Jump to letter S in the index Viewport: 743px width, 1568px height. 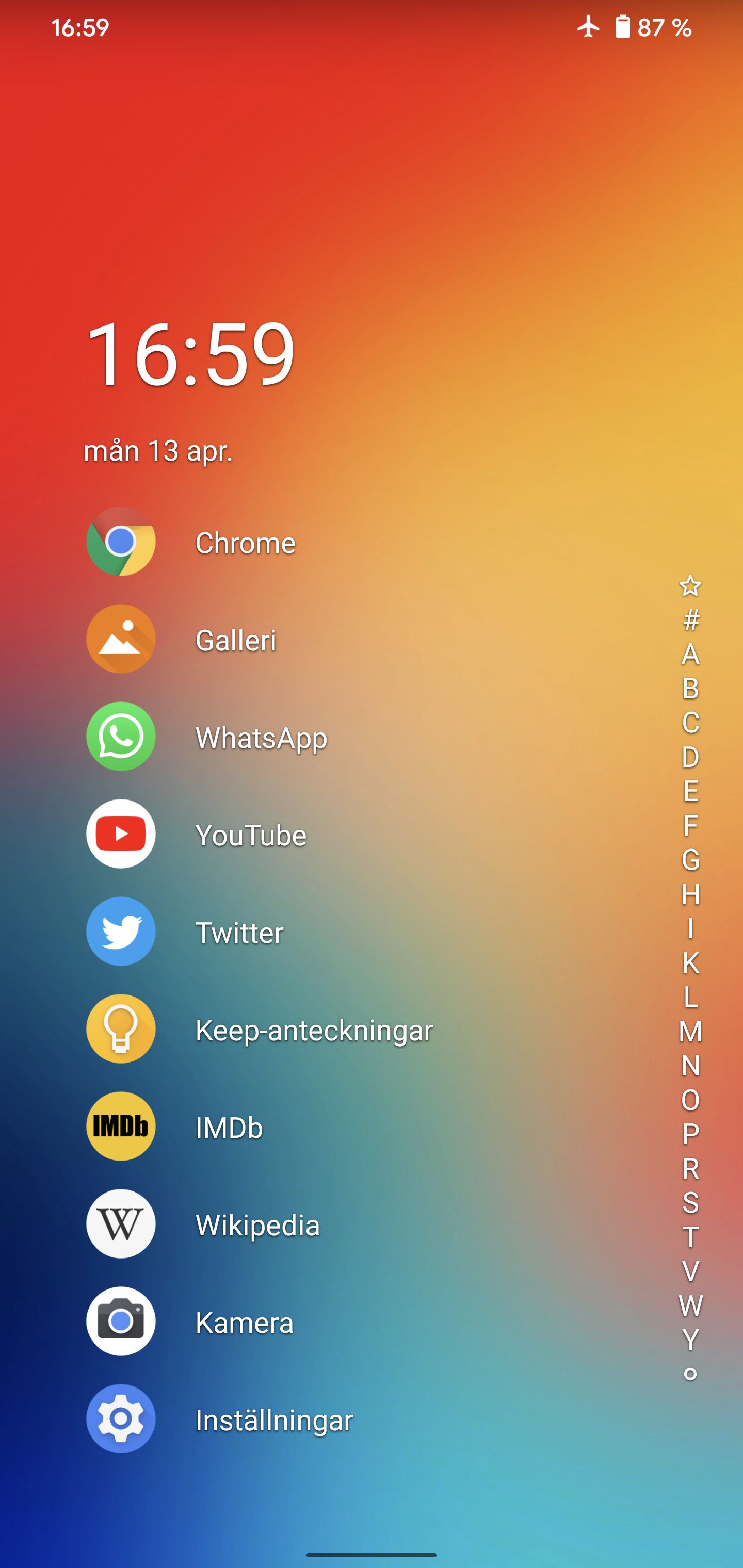click(690, 1202)
